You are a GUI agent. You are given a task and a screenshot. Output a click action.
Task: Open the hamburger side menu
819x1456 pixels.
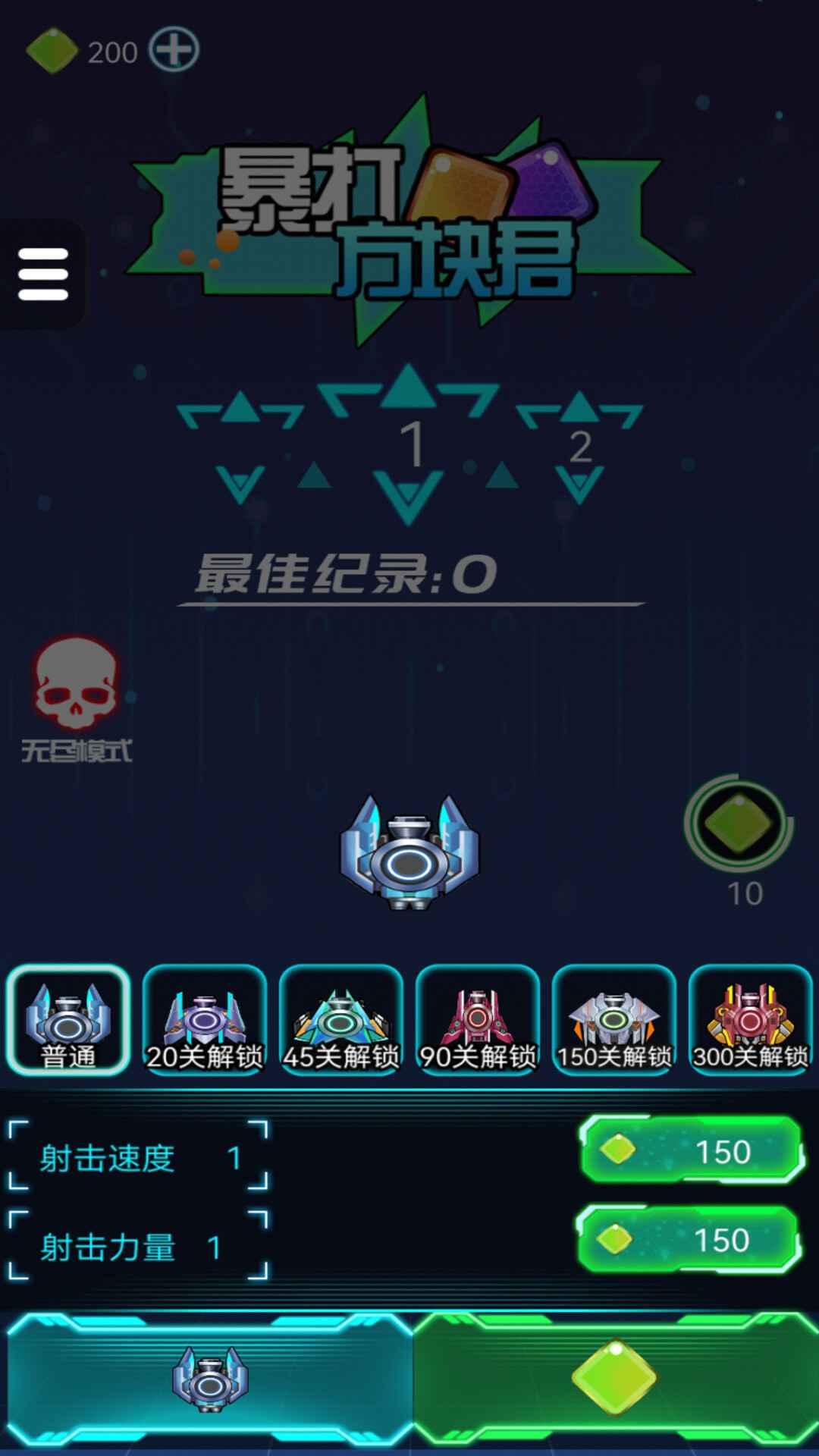click(x=43, y=274)
